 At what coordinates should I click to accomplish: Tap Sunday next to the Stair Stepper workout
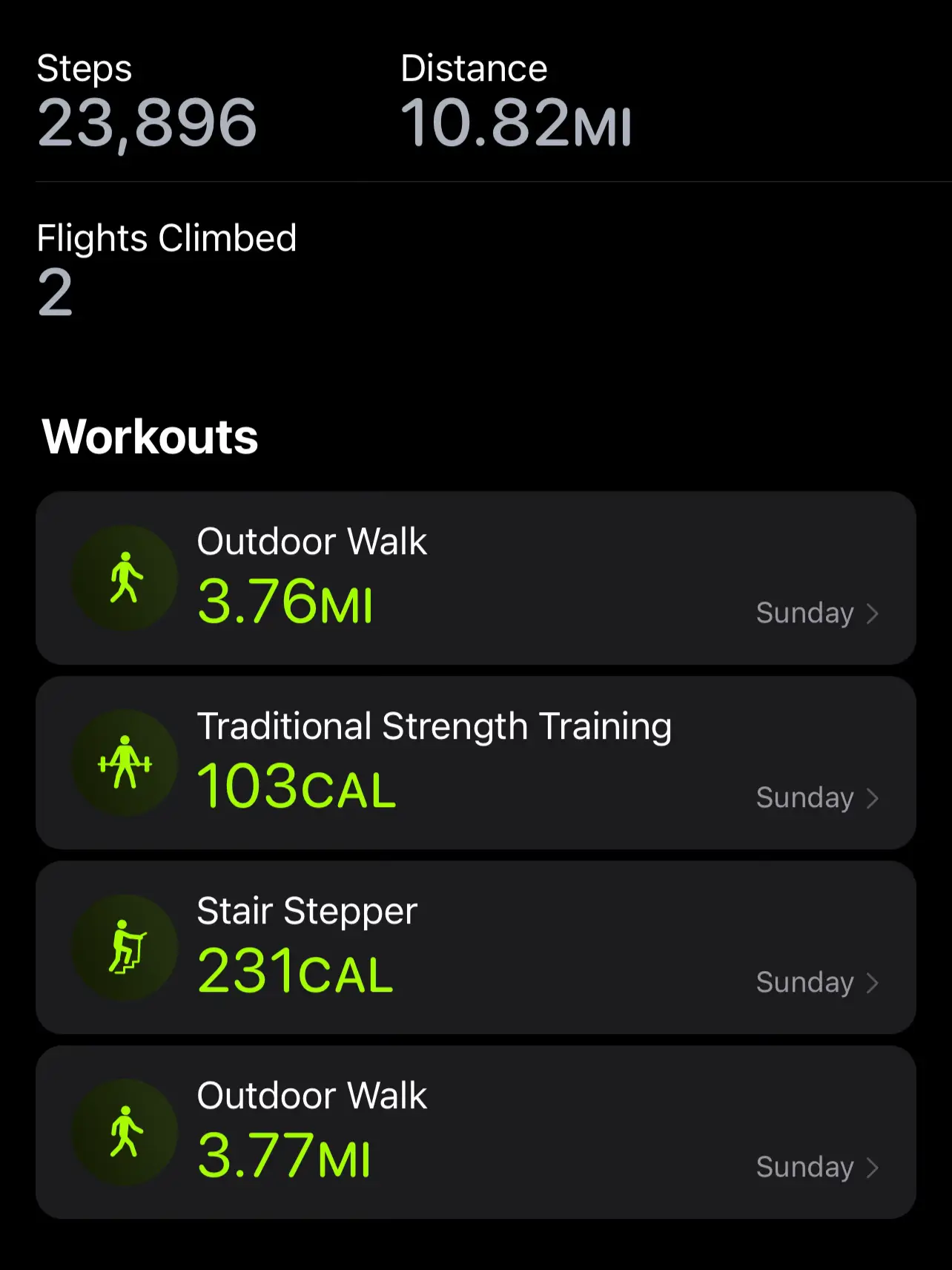click(x=804, y=982)
